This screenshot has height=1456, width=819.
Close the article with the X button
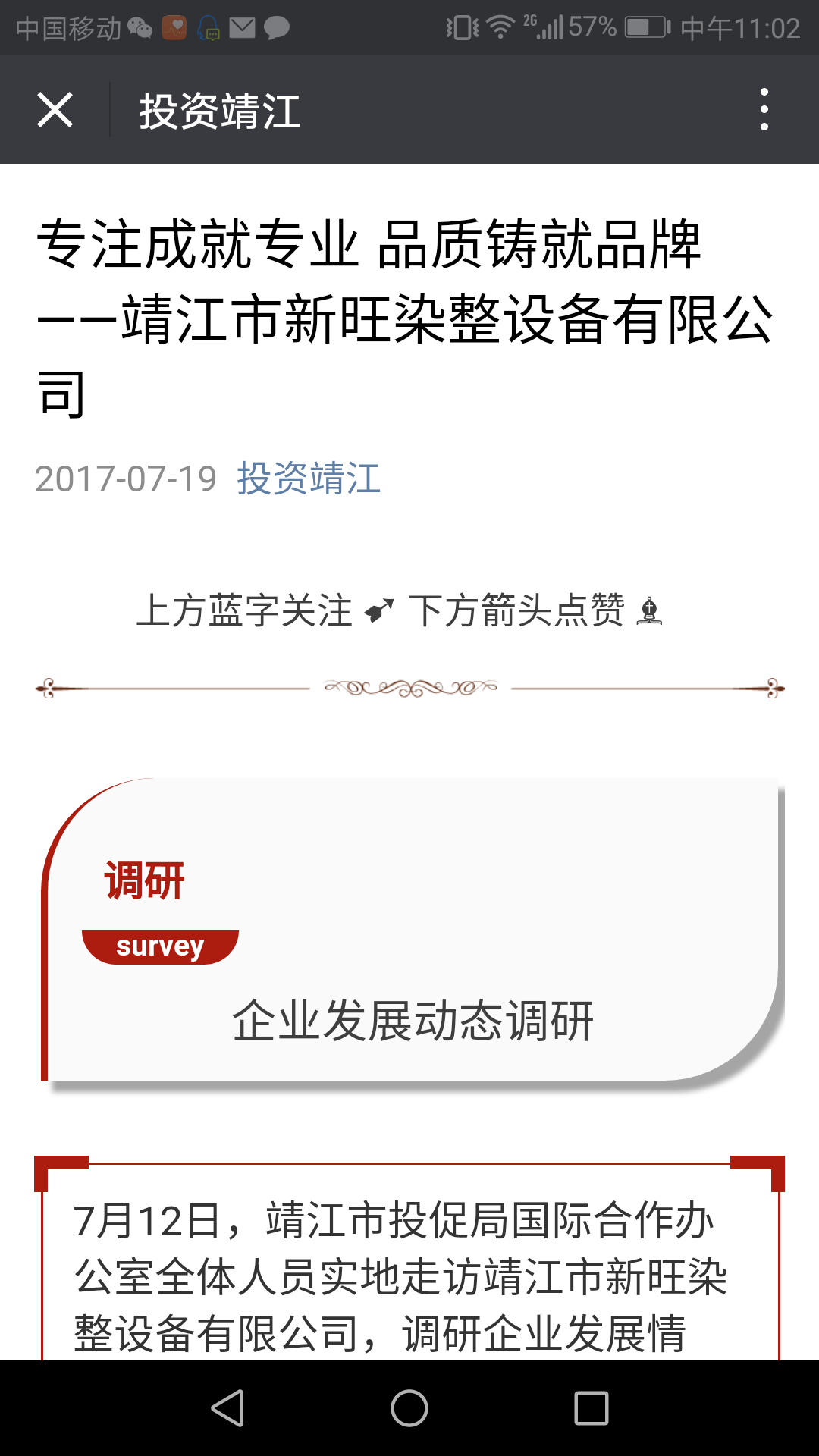click(x=55, y=110)
